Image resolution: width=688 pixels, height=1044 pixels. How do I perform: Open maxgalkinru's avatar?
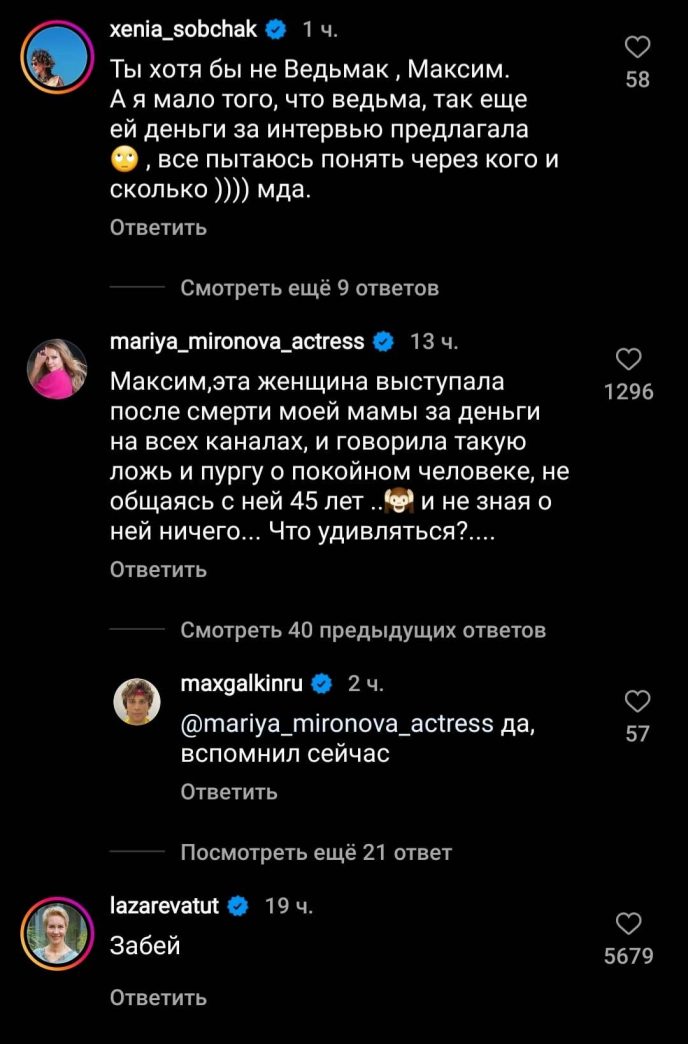point(136,702)
